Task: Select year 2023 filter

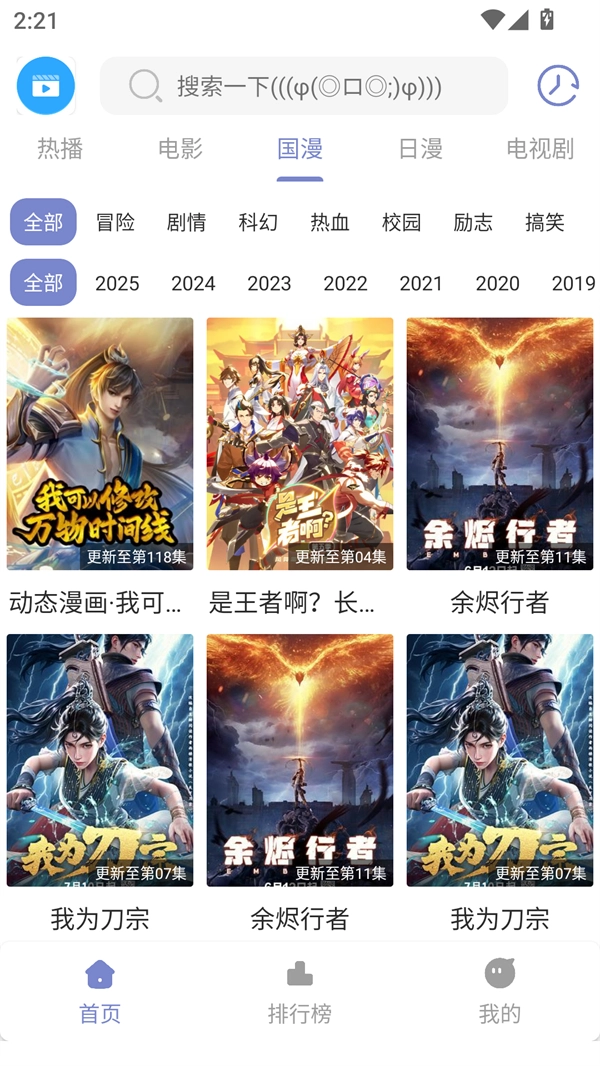Action: (x=269, y=283)
